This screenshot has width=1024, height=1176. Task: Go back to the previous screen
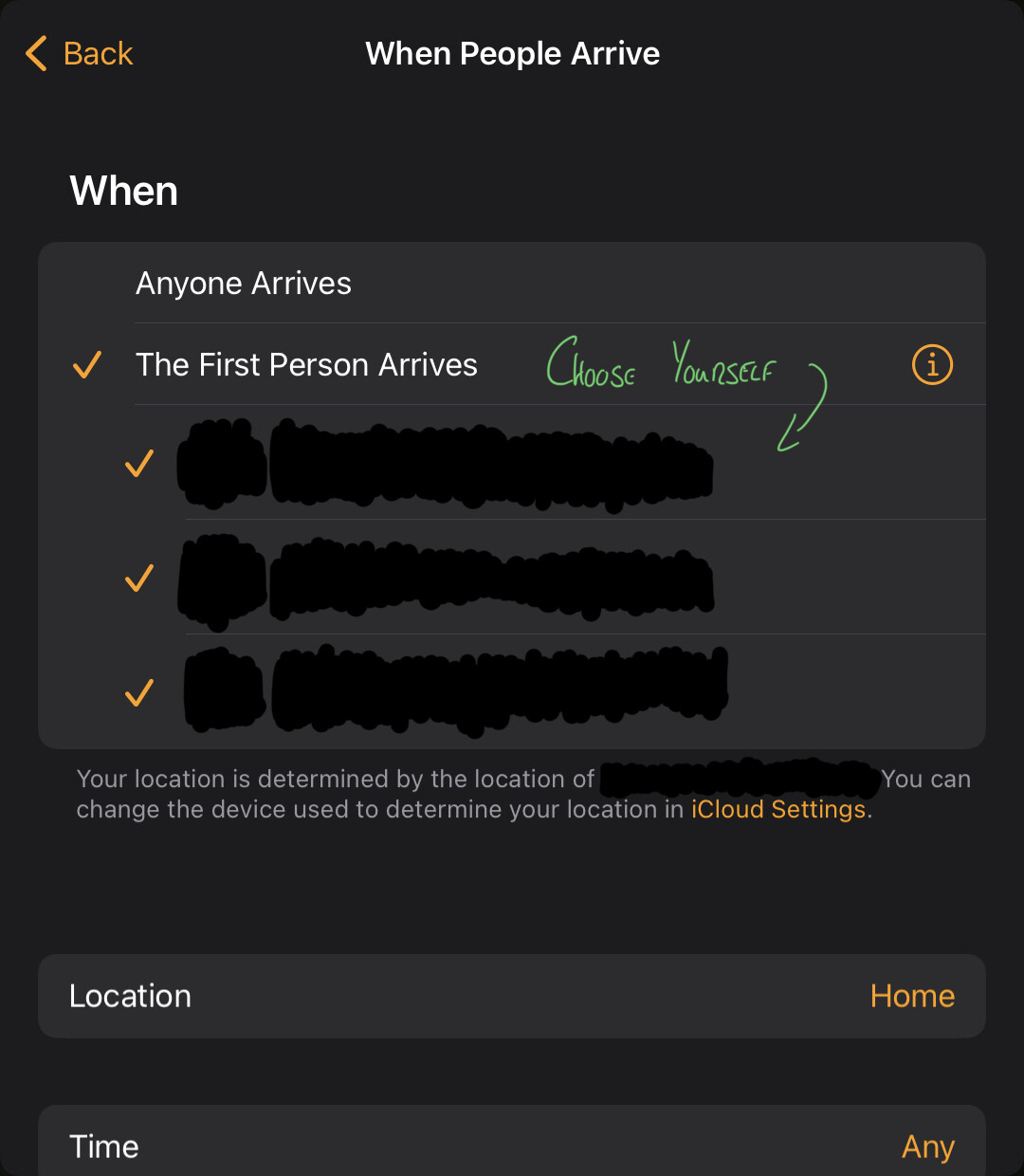click(x=80, y=54)
